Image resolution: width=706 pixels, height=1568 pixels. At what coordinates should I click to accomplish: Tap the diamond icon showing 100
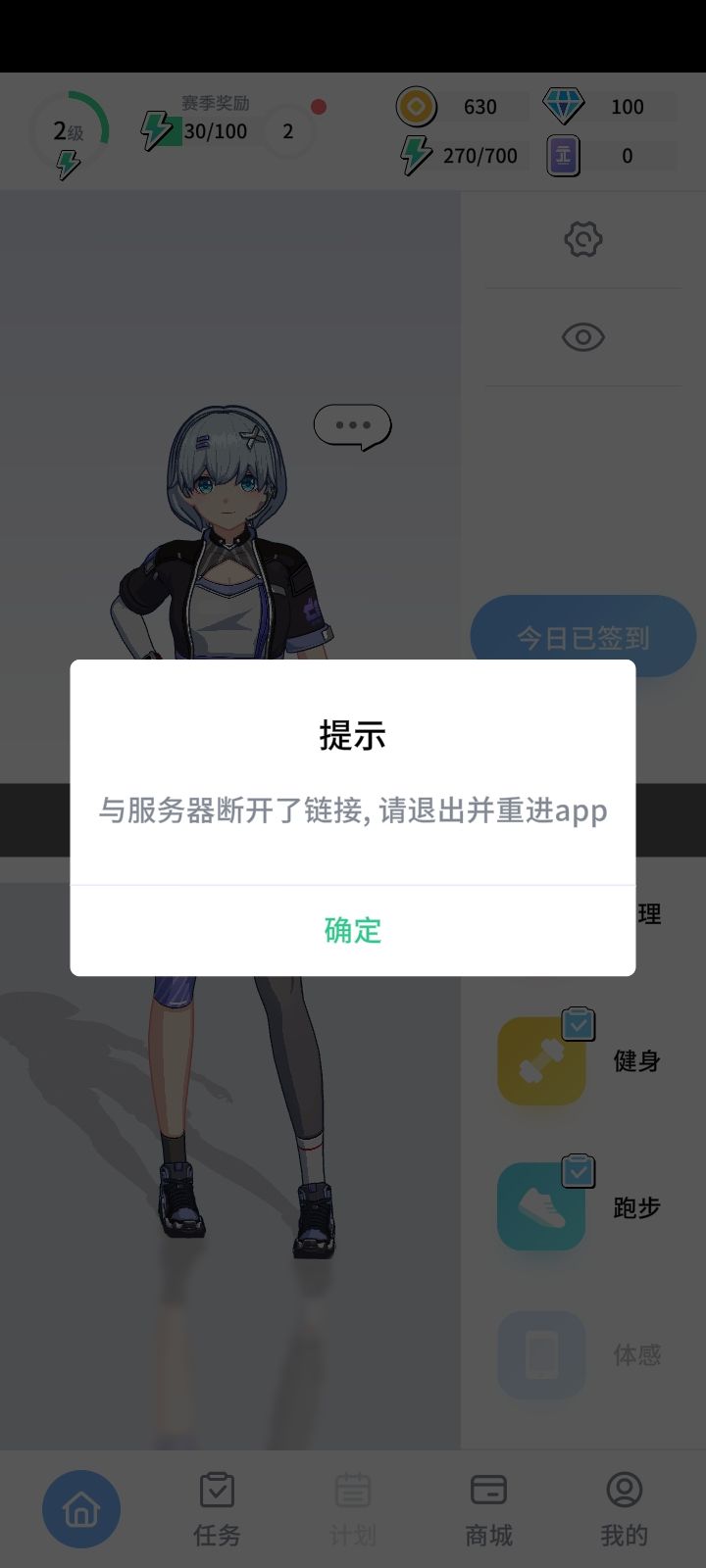click(562, 106)
